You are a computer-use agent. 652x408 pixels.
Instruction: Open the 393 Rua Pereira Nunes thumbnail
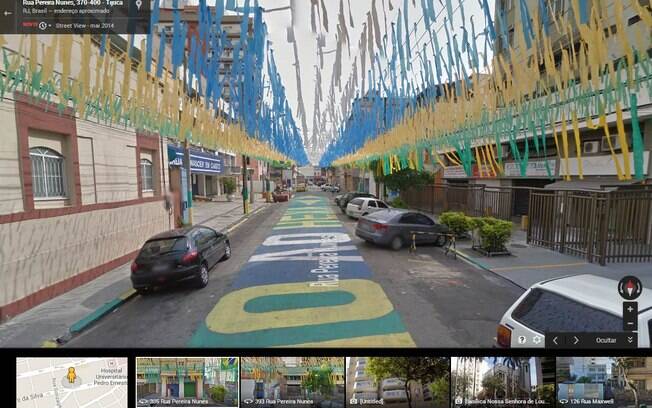pyautogui.click(x=292, y=381)
